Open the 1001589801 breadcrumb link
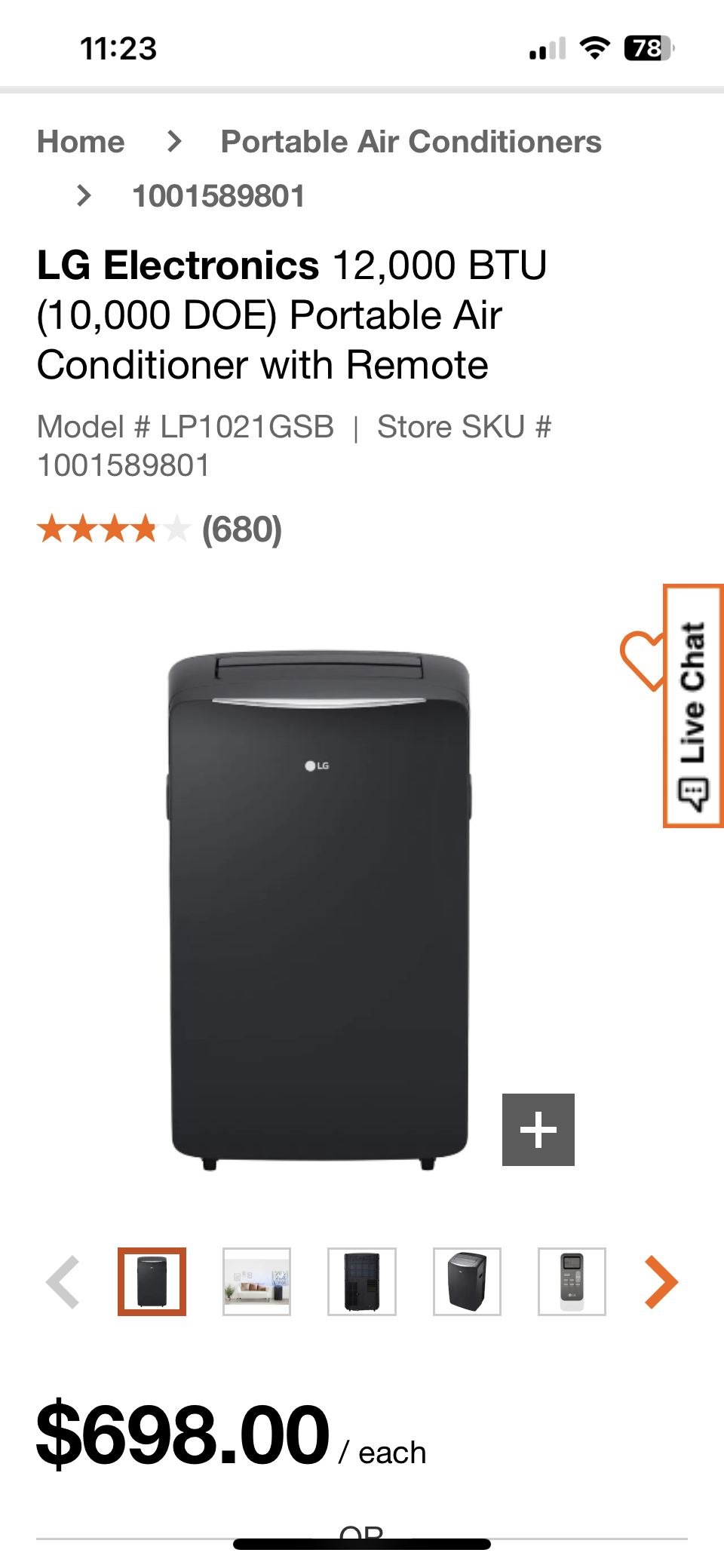The width and height of the screenshot is (724, 1568). pos(219,196)
